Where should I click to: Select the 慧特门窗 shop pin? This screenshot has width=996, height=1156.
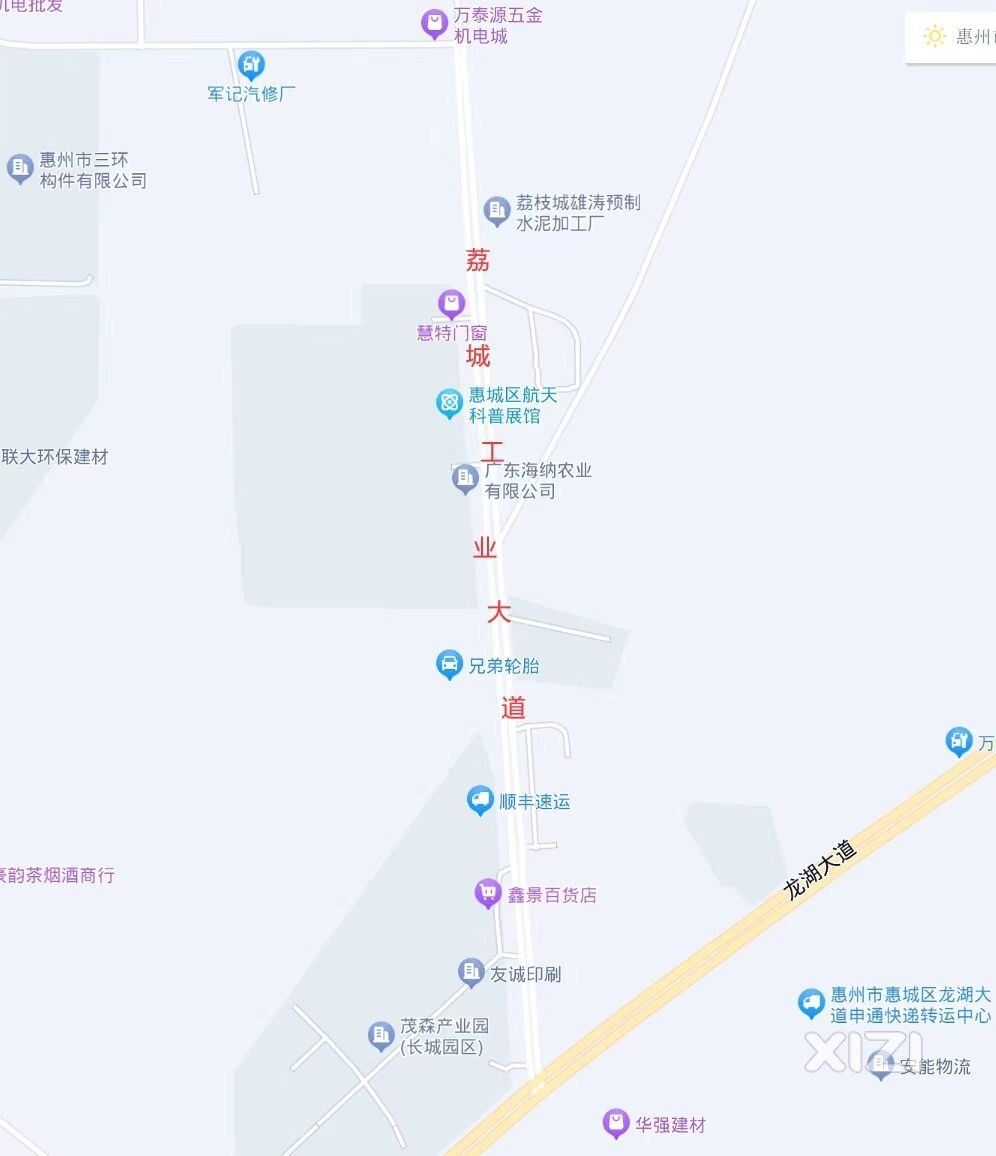(451, 303)
